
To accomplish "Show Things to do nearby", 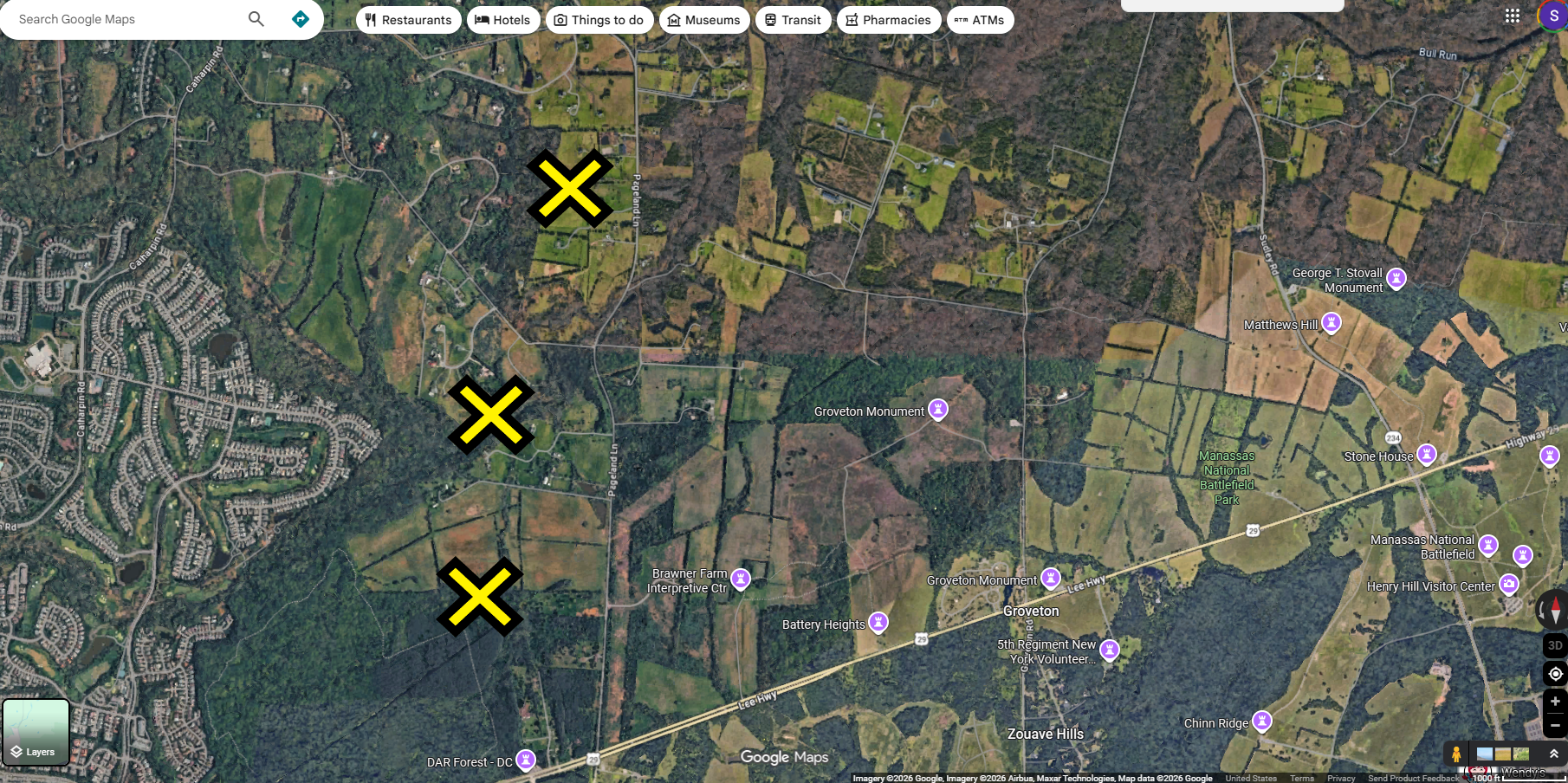I will (599, 20).
